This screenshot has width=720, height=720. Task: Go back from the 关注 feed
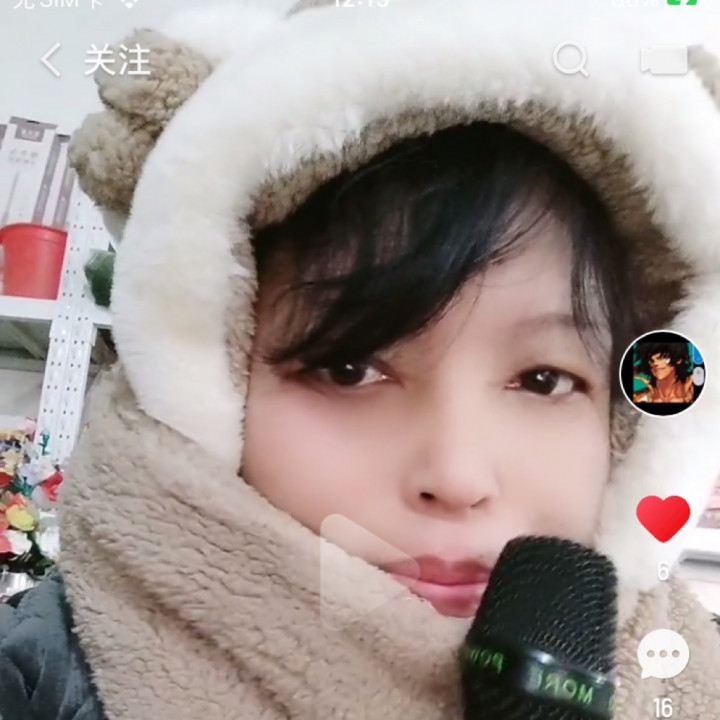[x=50, y=60]
